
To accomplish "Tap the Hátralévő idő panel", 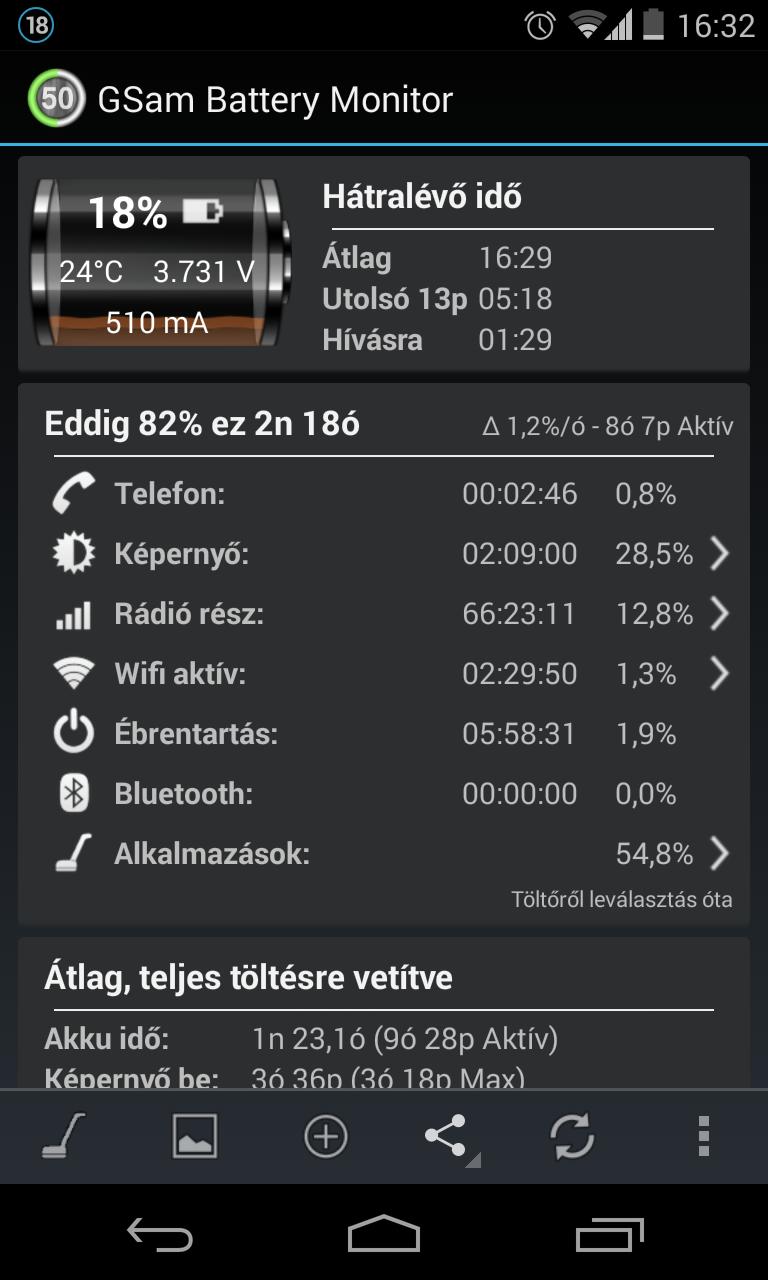I will [x=518, y=265].
